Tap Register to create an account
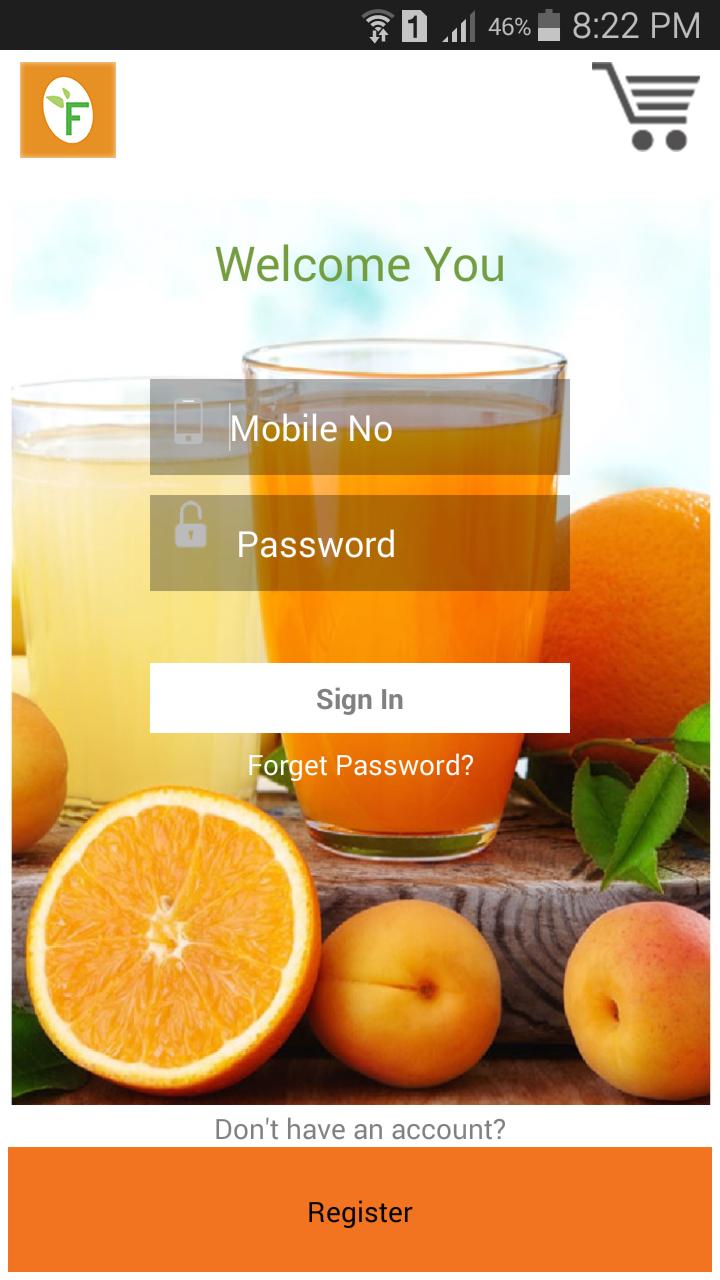720x1280 pixels. coord(360,1212)
